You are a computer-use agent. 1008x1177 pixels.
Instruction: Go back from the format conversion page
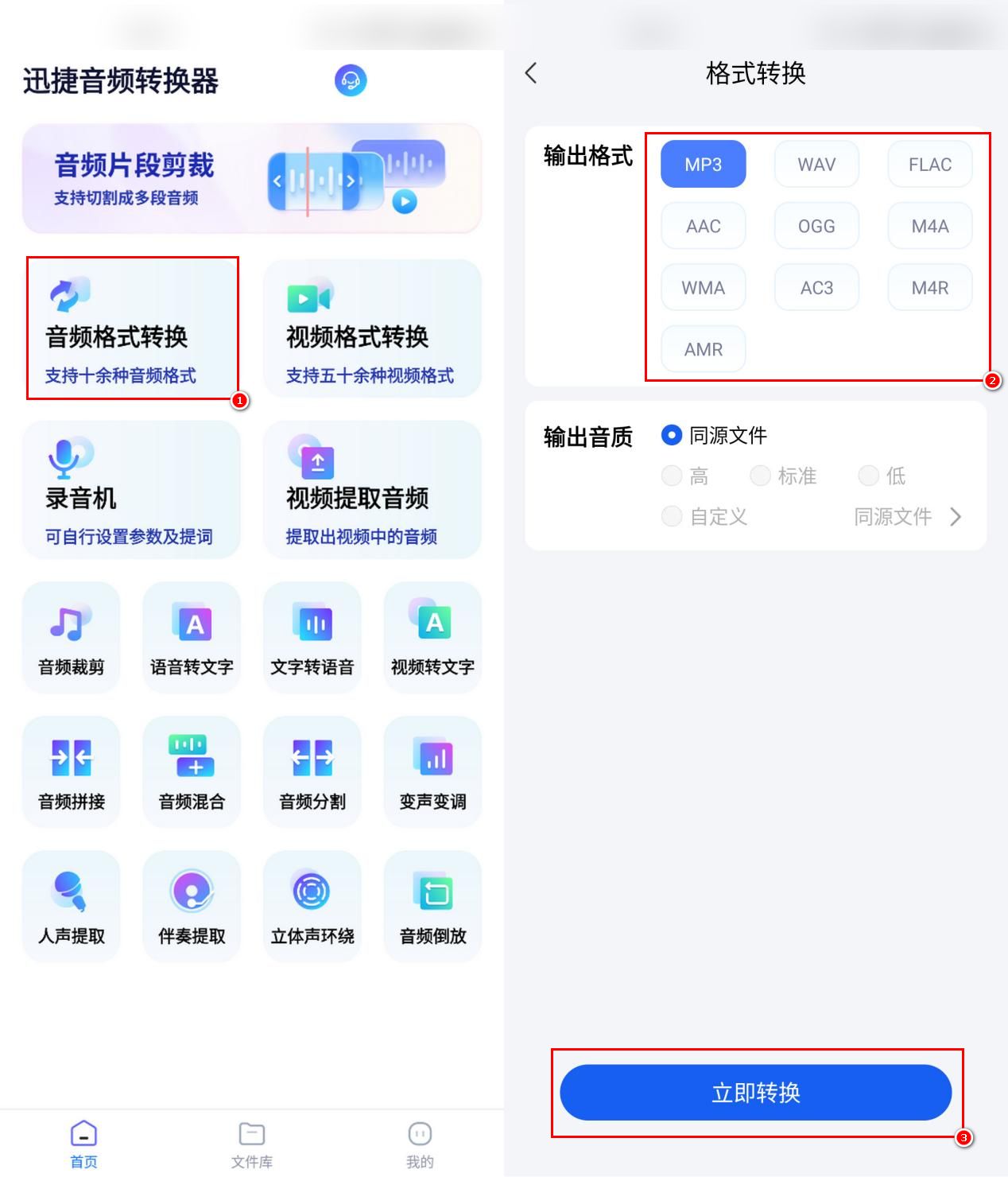click(531, 73)
